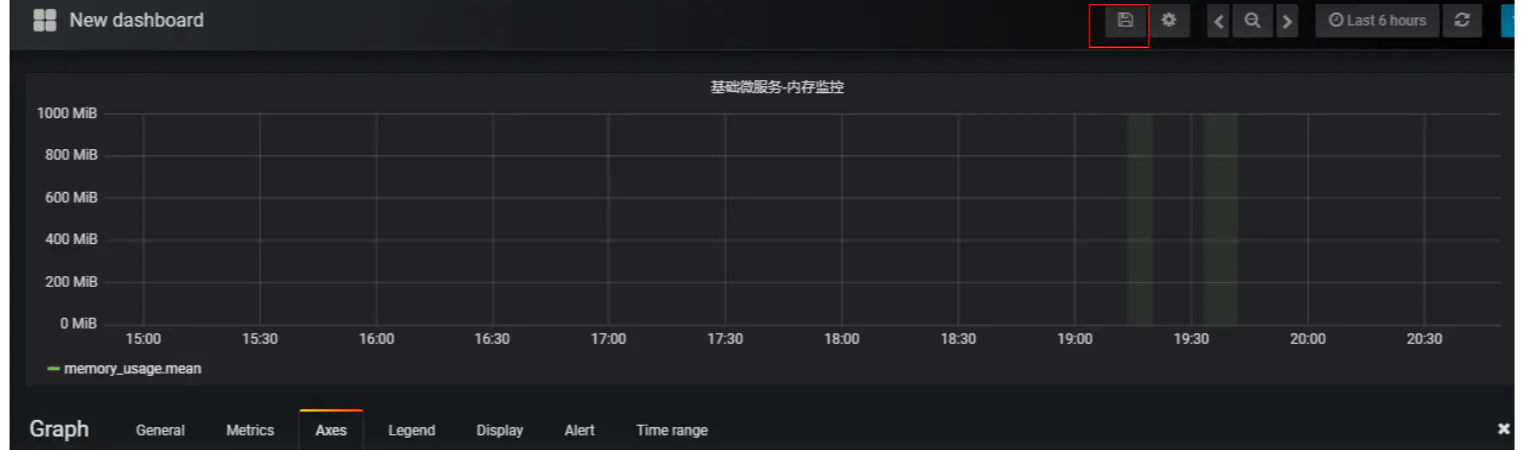The height and width of the screenshot is (450, 1522).
Task: Shift time range backward
Action: (x=1218, y=21)
